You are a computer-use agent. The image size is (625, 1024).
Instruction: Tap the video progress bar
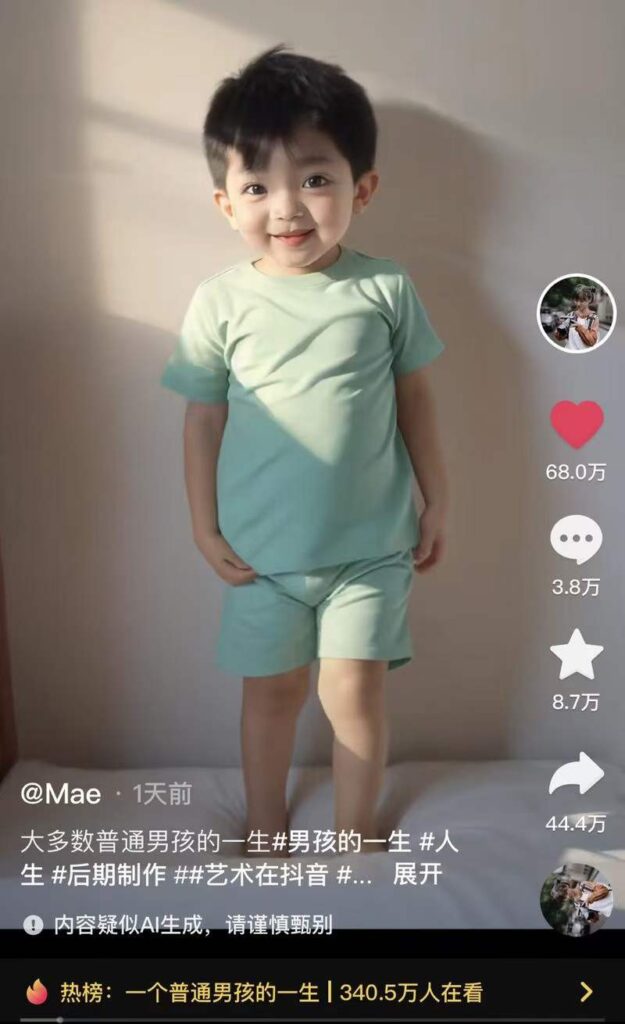[x=312, y=1019]
